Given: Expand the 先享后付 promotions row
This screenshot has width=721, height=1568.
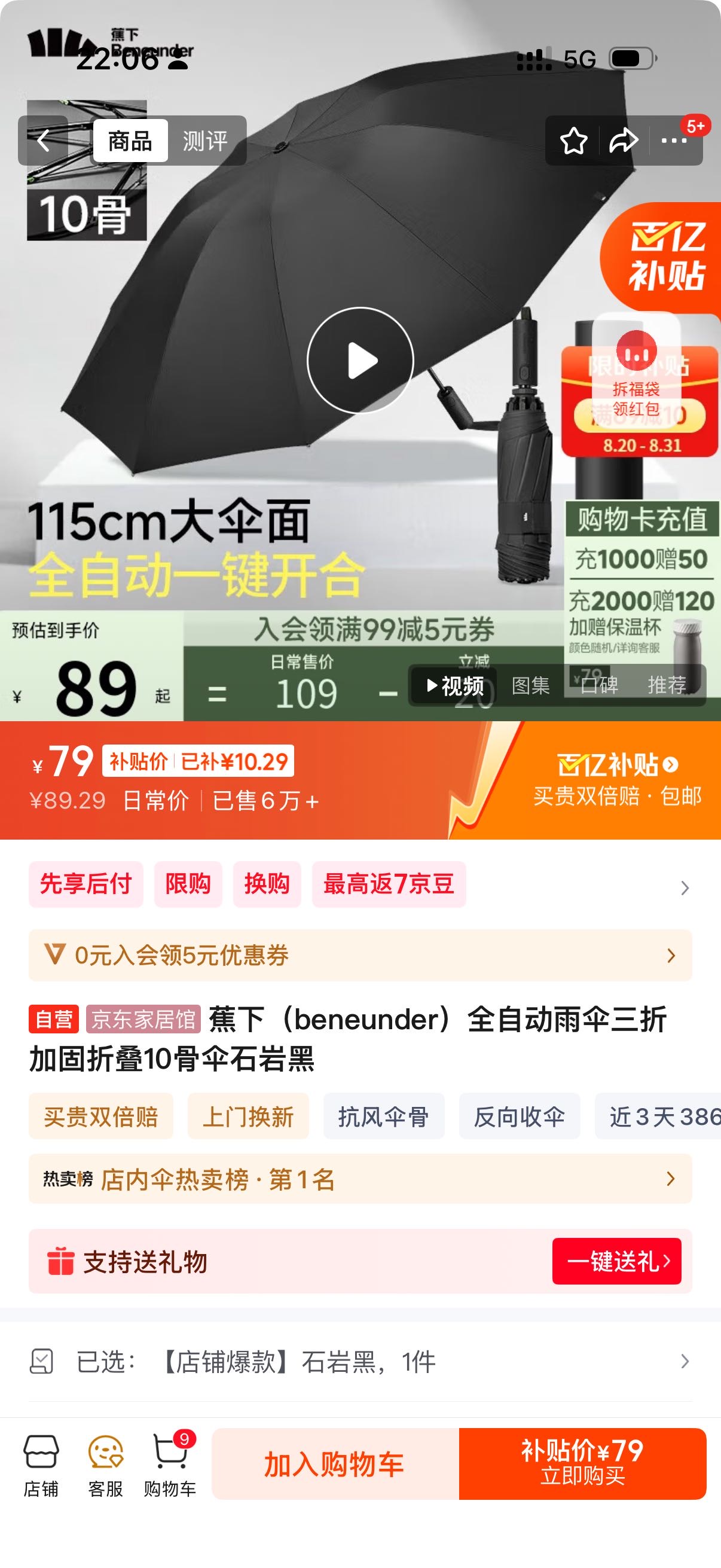Looking at the screenshot, I should pos(685,887).
